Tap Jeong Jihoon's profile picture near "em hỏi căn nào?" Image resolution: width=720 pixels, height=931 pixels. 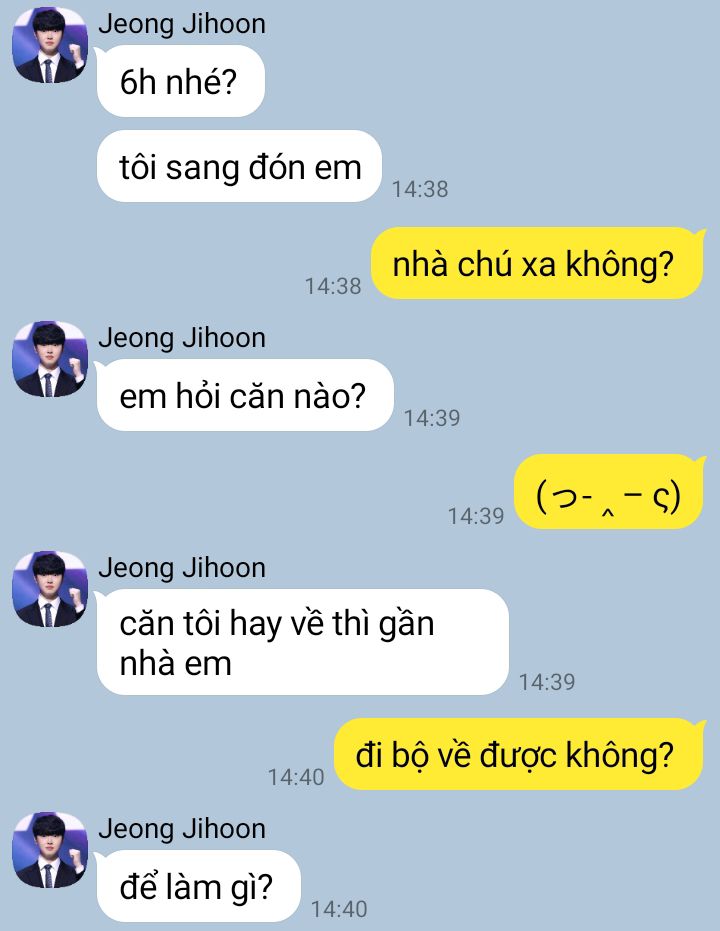49,359
